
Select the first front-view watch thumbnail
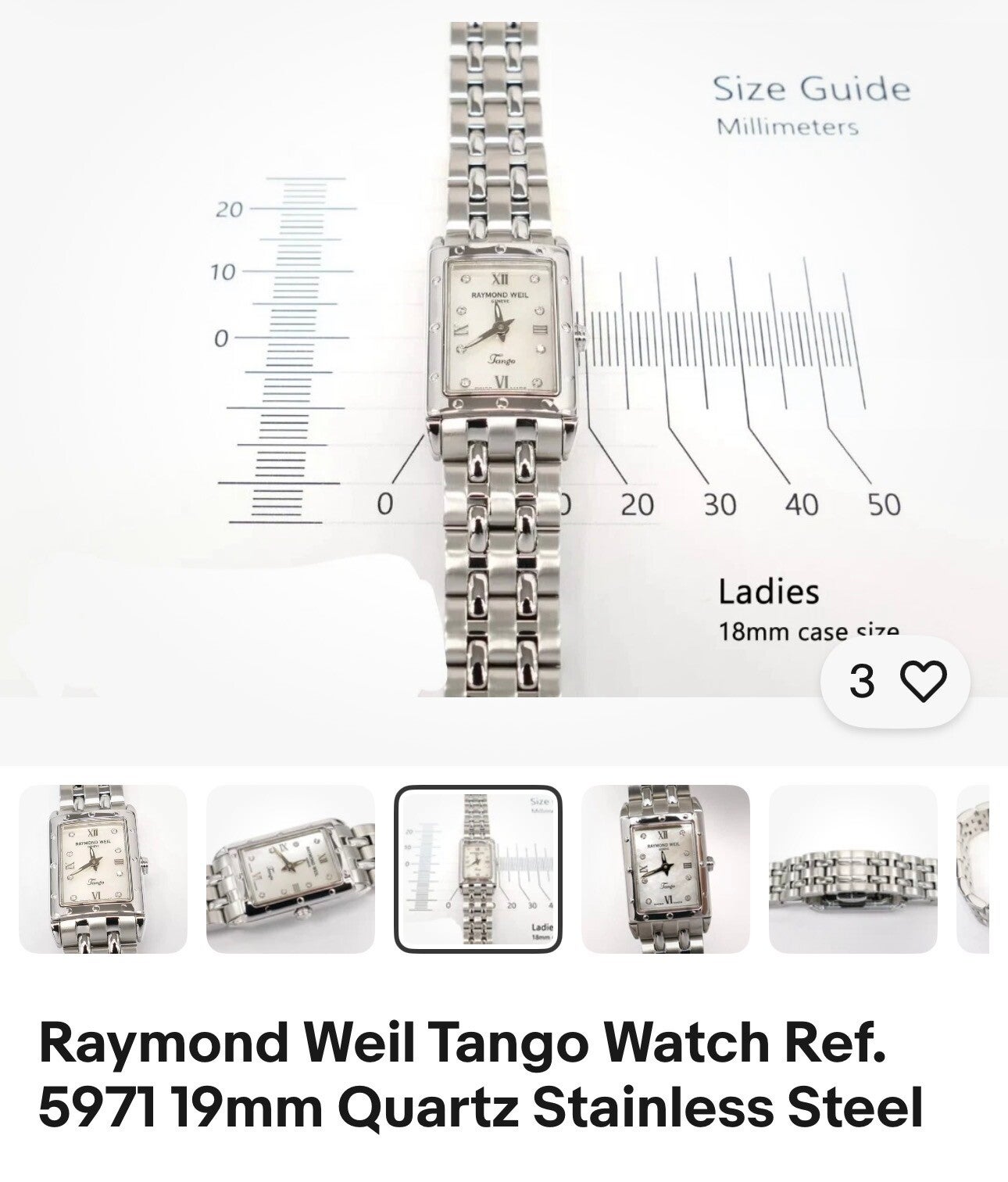[x=103, y=869]
